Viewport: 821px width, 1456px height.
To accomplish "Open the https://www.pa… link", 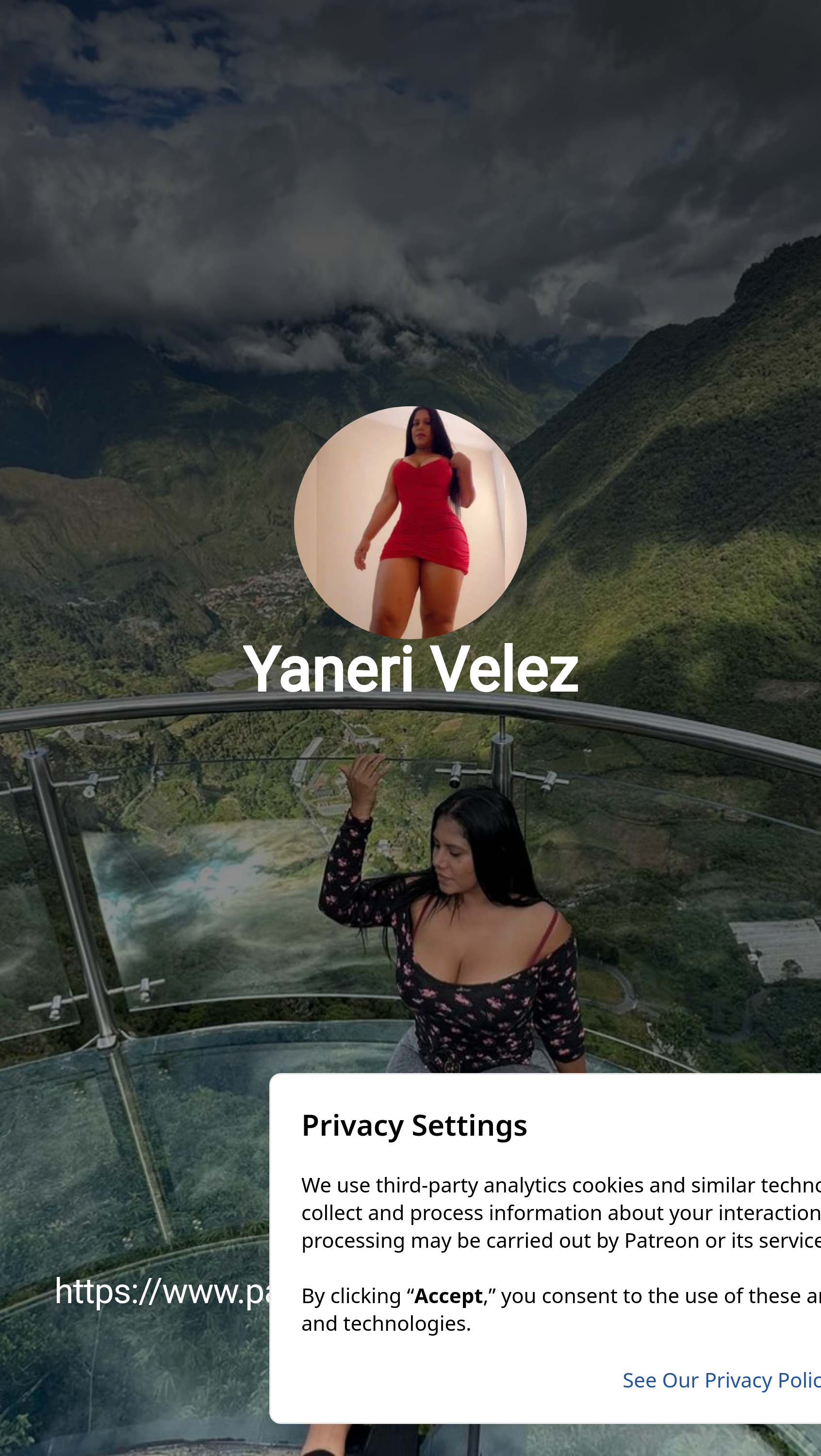I will 162,1291.
